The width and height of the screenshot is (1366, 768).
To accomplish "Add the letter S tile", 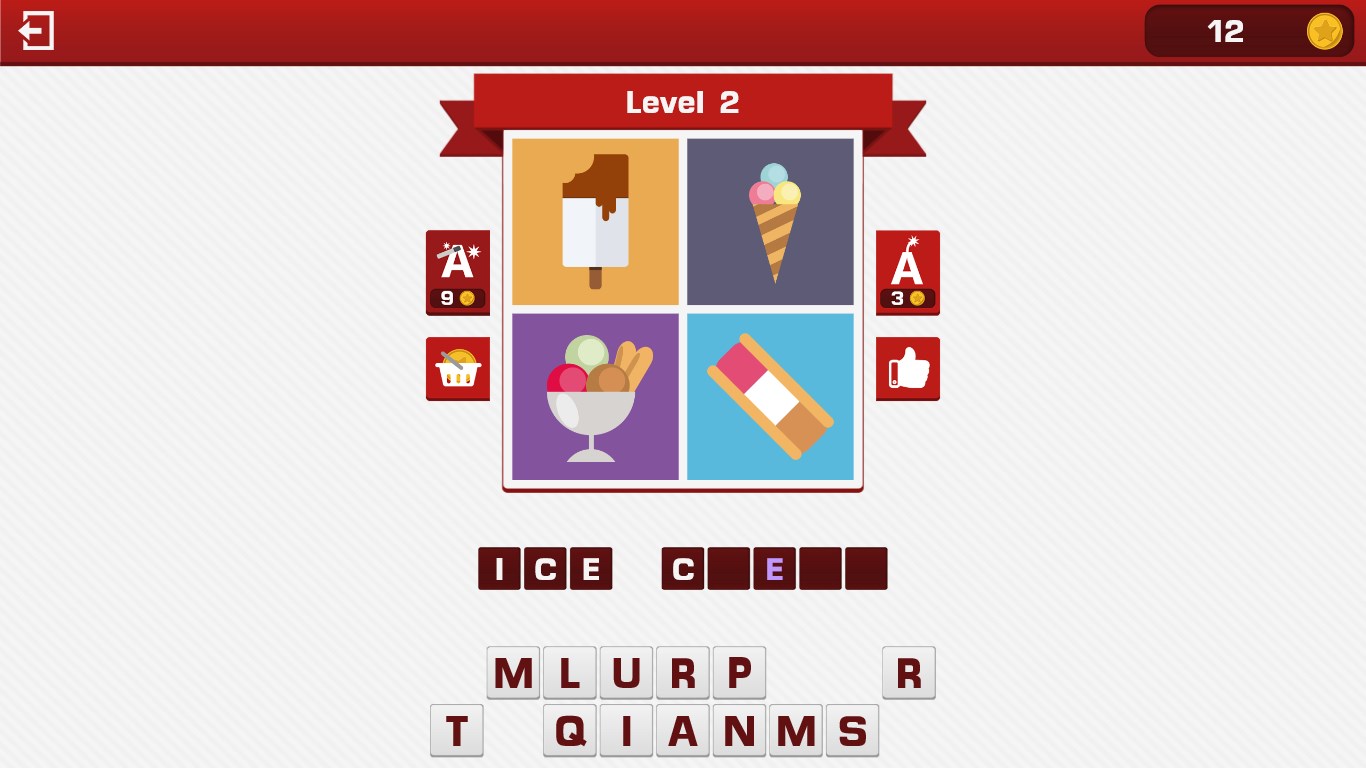I will (x=852, y=731).
